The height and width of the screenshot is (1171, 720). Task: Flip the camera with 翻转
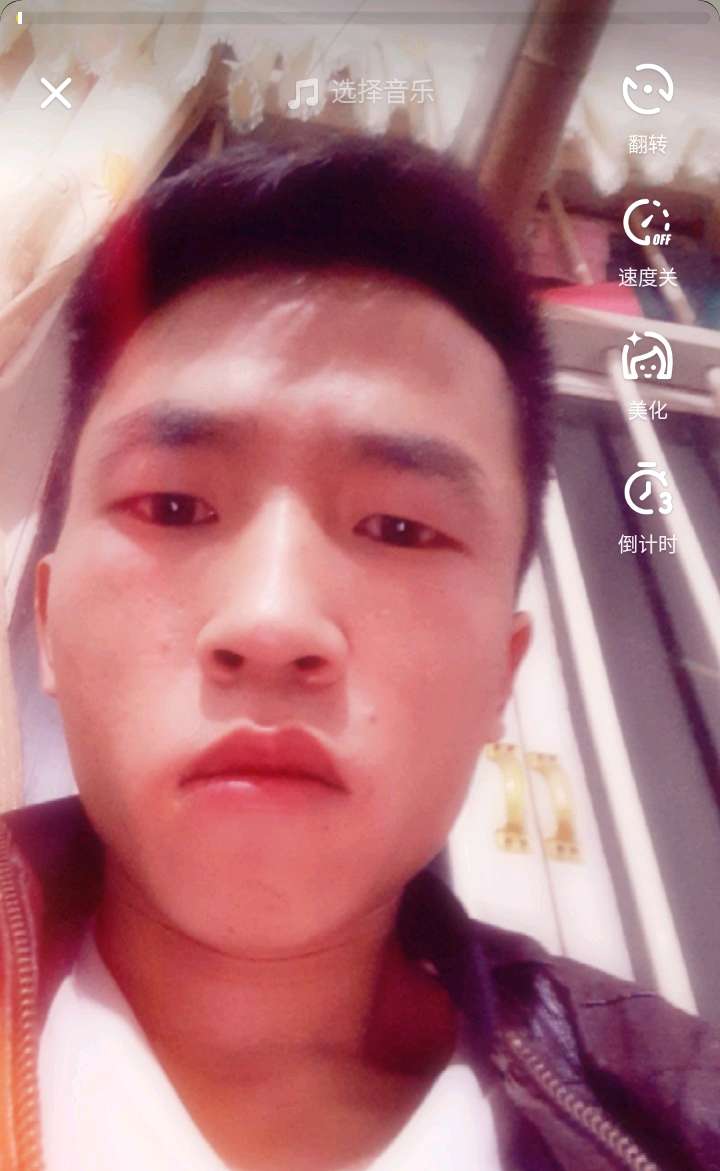647,109
